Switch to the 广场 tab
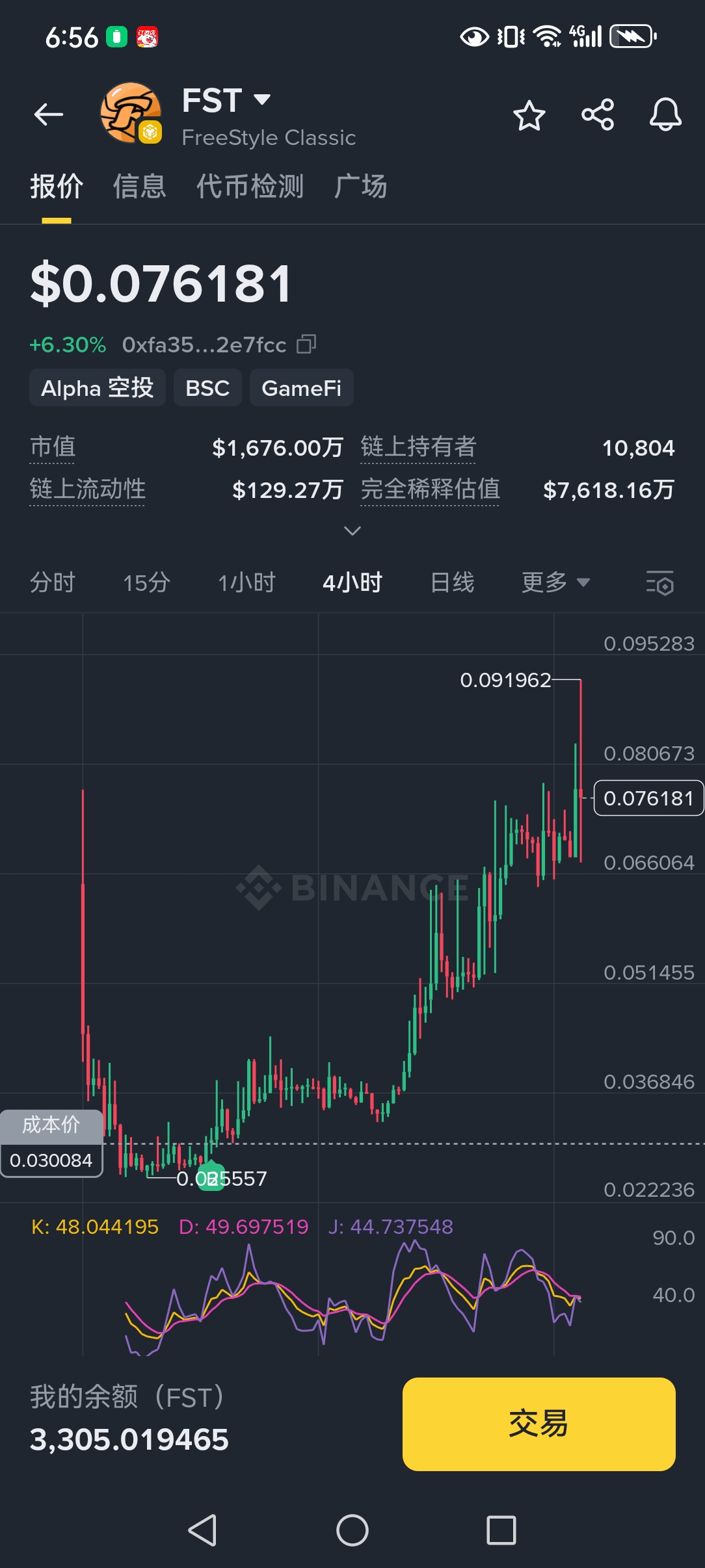The width and height of the screenshot is (705, 1568). pyautogui.click(x=361, y=187)
